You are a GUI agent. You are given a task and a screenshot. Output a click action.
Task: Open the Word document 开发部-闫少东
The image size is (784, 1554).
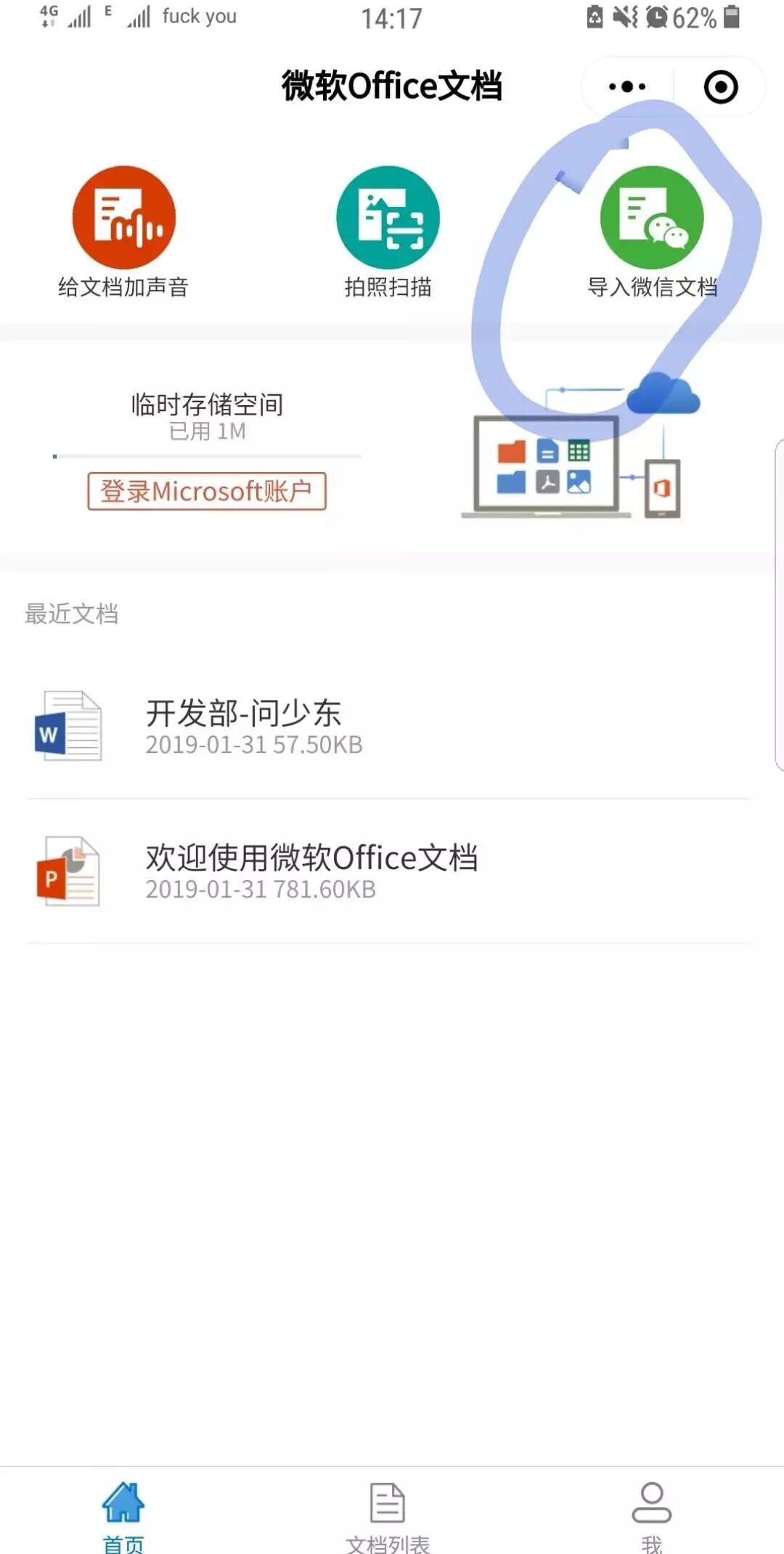(x=243, y=726)
